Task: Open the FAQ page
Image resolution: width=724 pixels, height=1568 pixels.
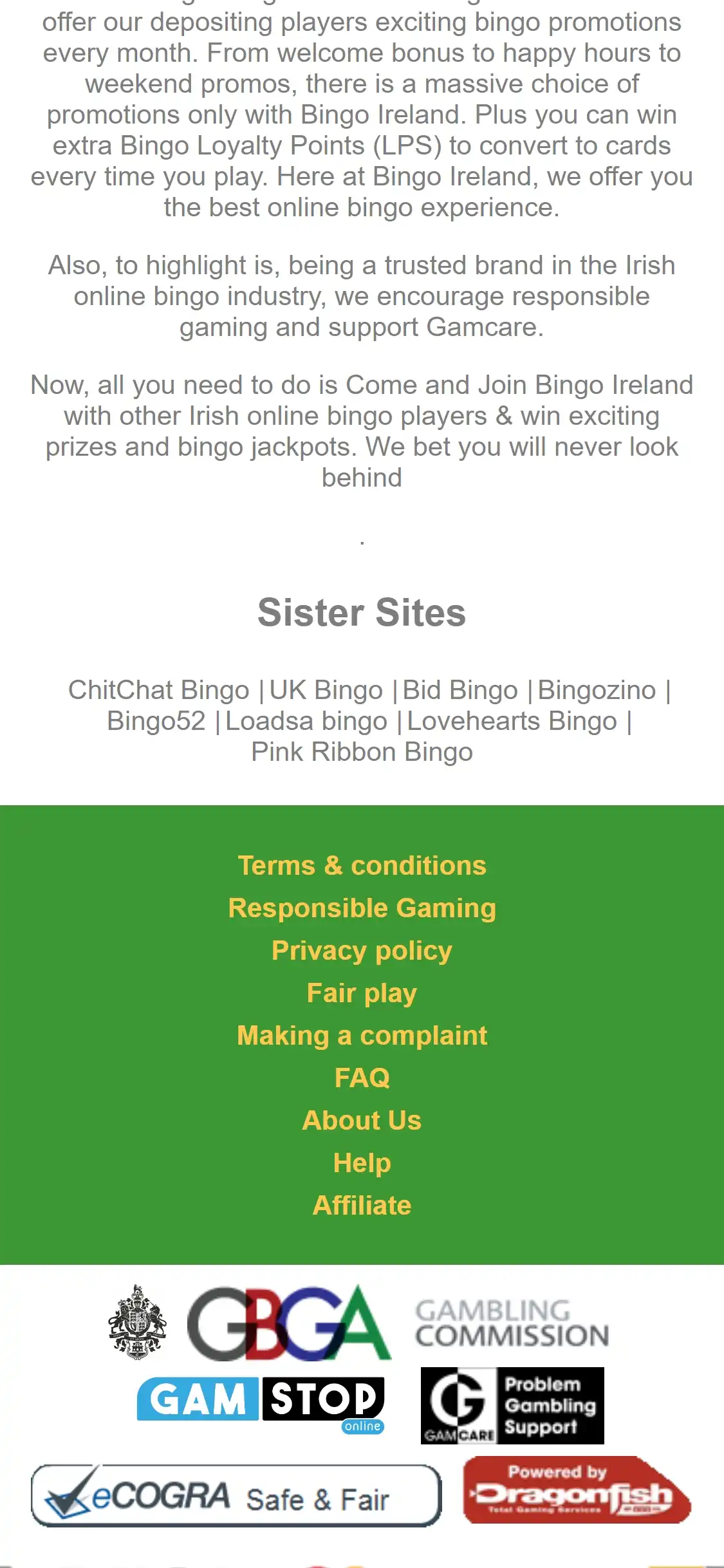Action: coord(362,1078)
